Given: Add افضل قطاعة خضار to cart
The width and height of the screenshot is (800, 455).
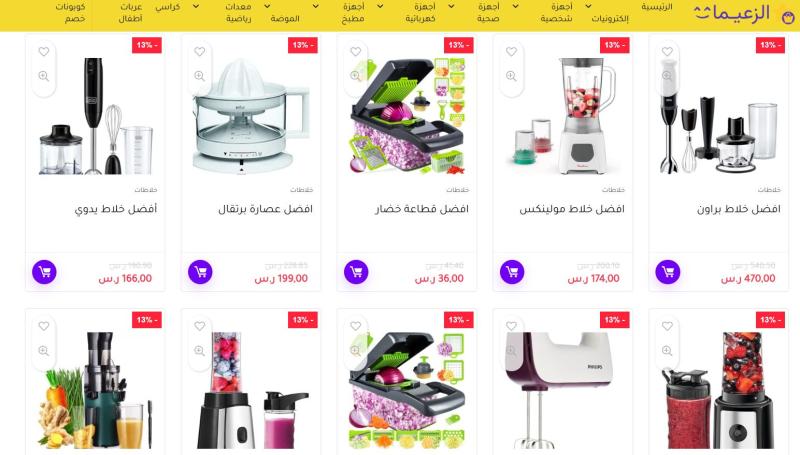Looking at the screenshot, I should coord(356,271).
